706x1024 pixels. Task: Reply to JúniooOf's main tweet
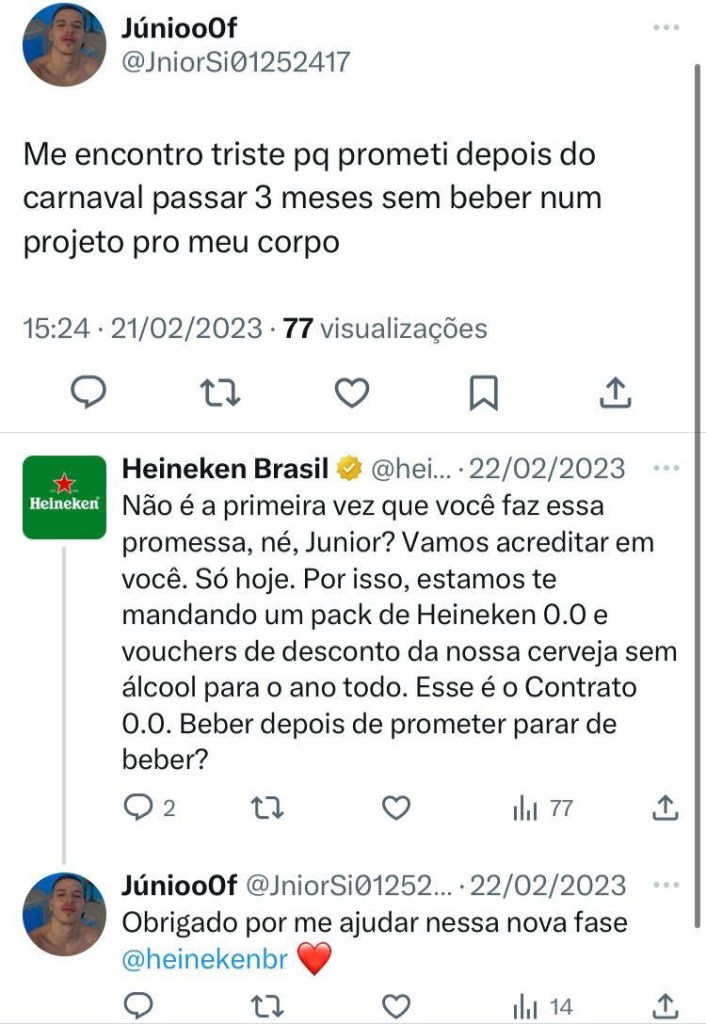[x=90, y=394]
